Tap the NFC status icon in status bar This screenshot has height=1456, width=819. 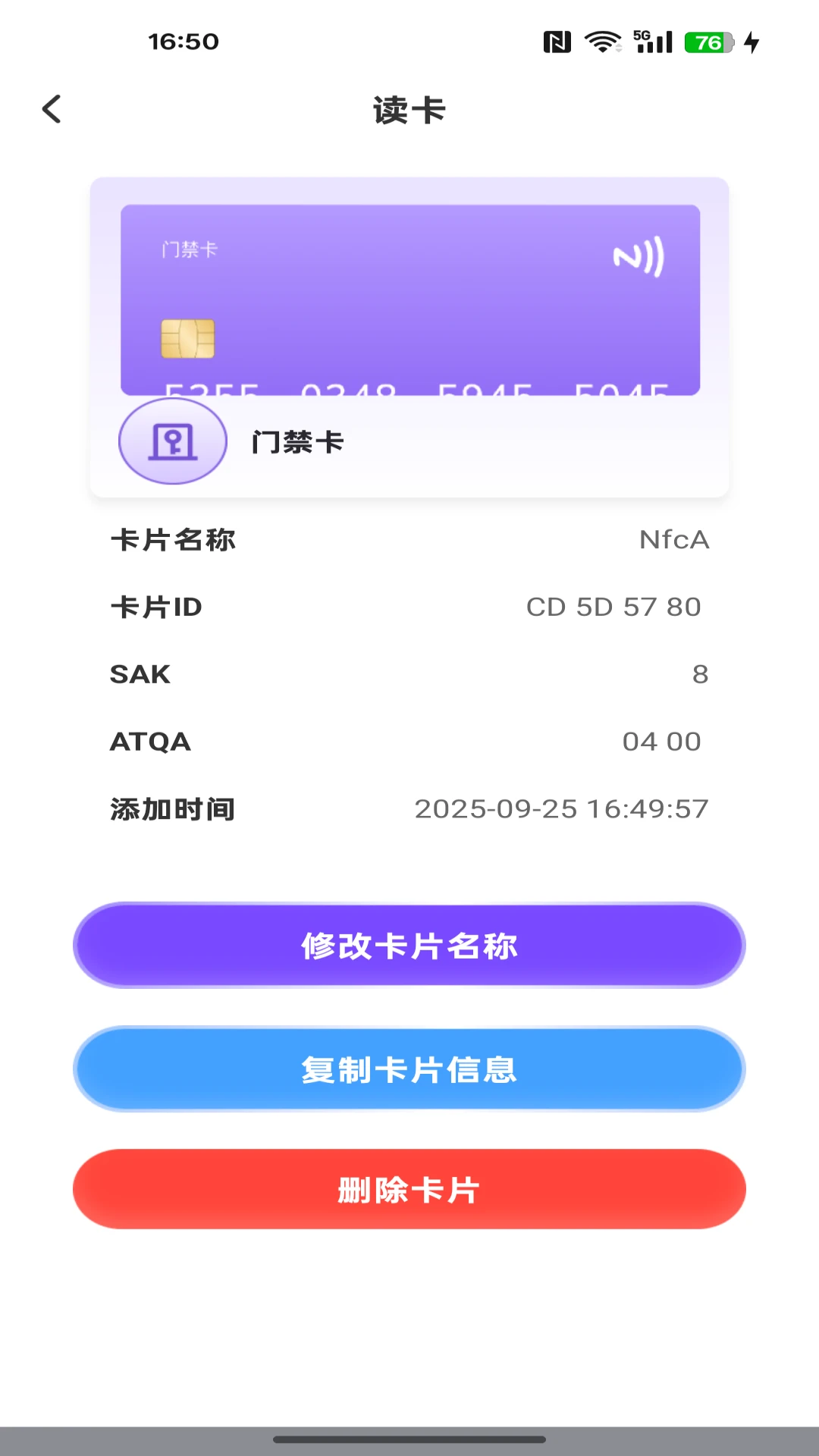(558, 43)
